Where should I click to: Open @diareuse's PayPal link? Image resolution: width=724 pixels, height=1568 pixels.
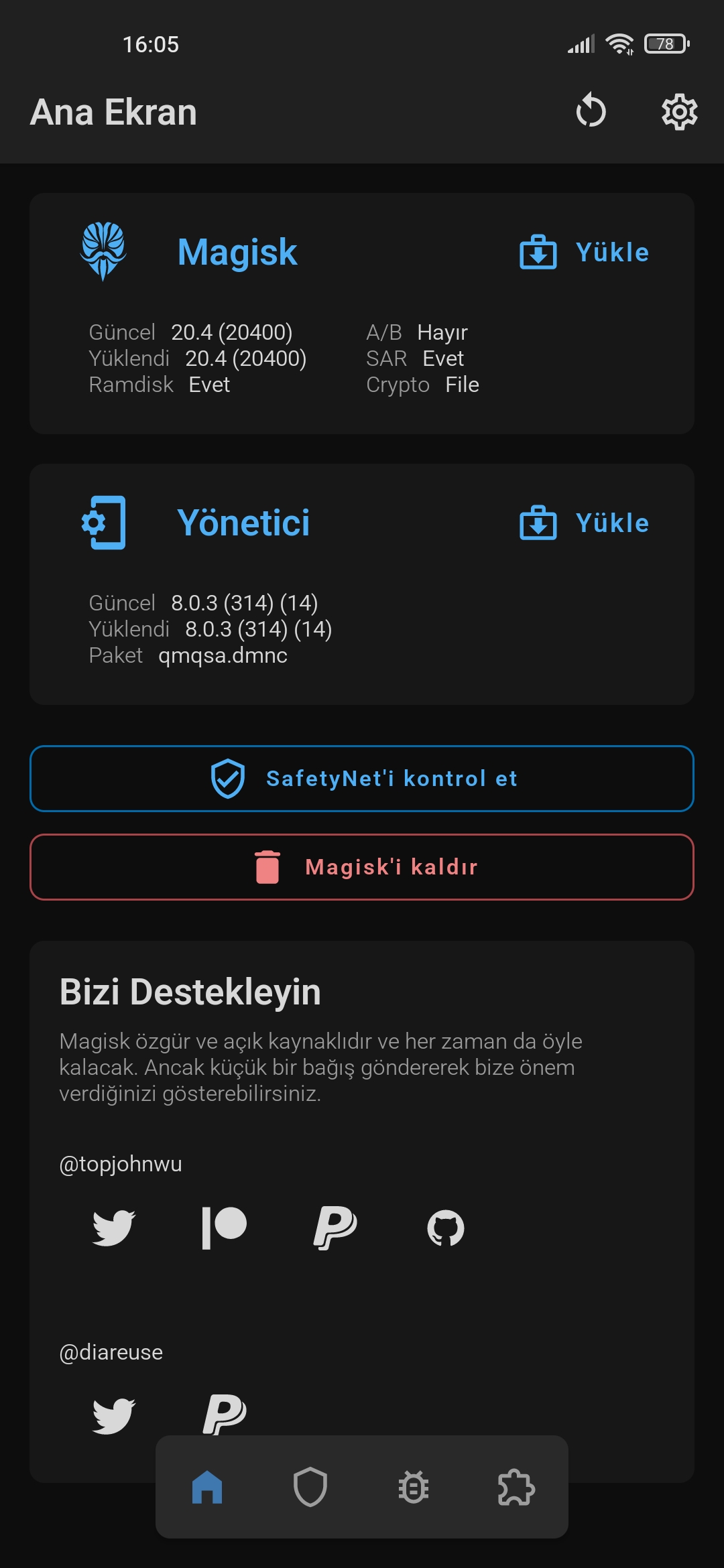tap(225, 1414)
